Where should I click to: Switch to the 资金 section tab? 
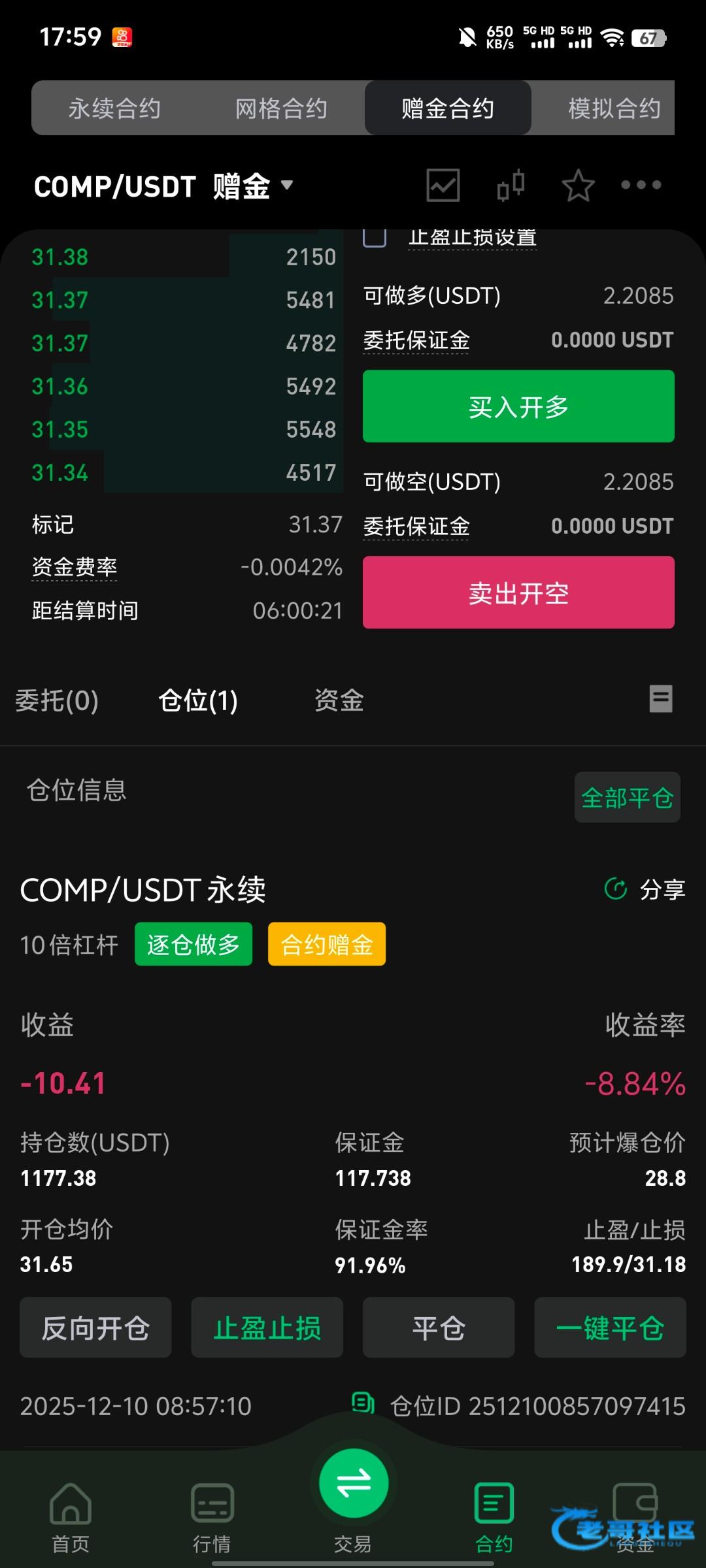(x=339, y=700)
